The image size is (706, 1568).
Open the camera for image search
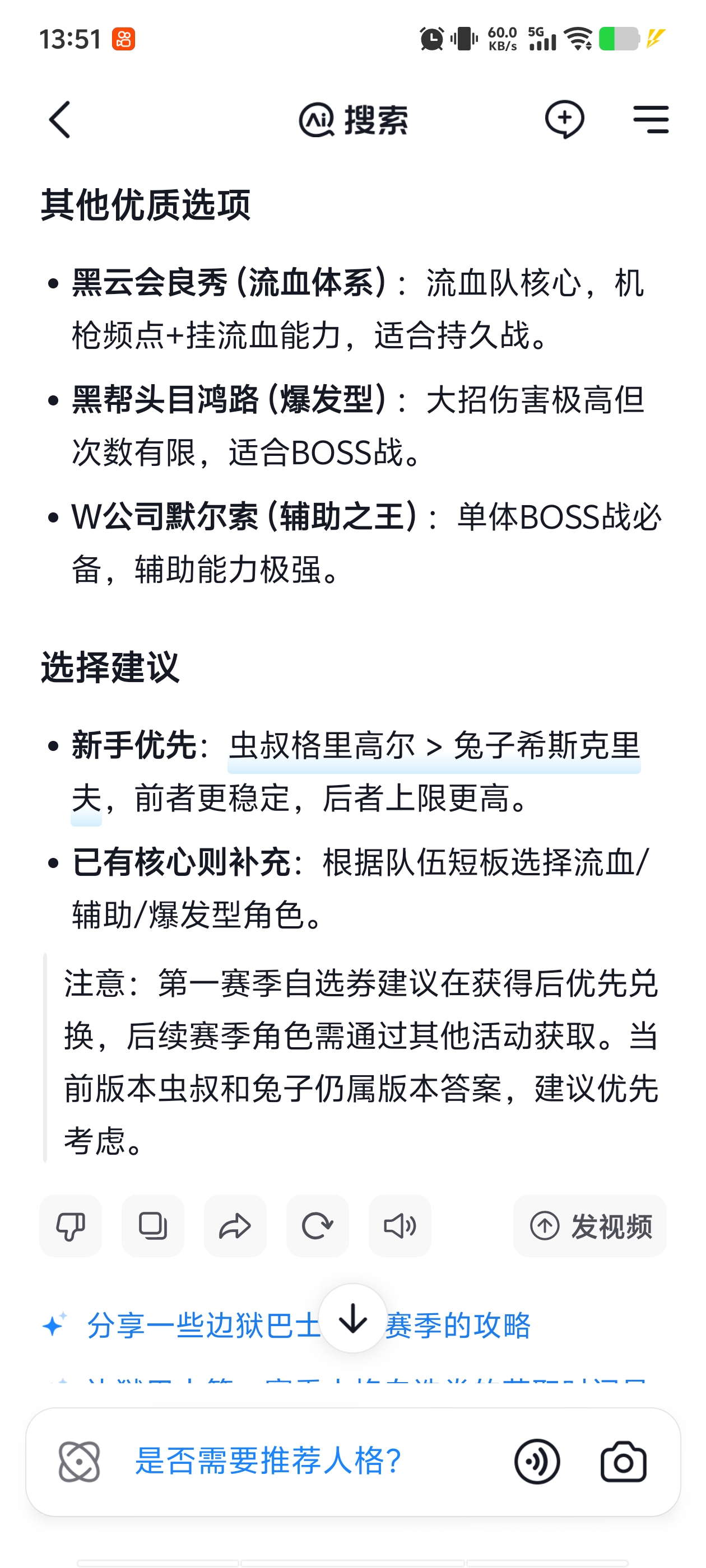pos(623,1462)
